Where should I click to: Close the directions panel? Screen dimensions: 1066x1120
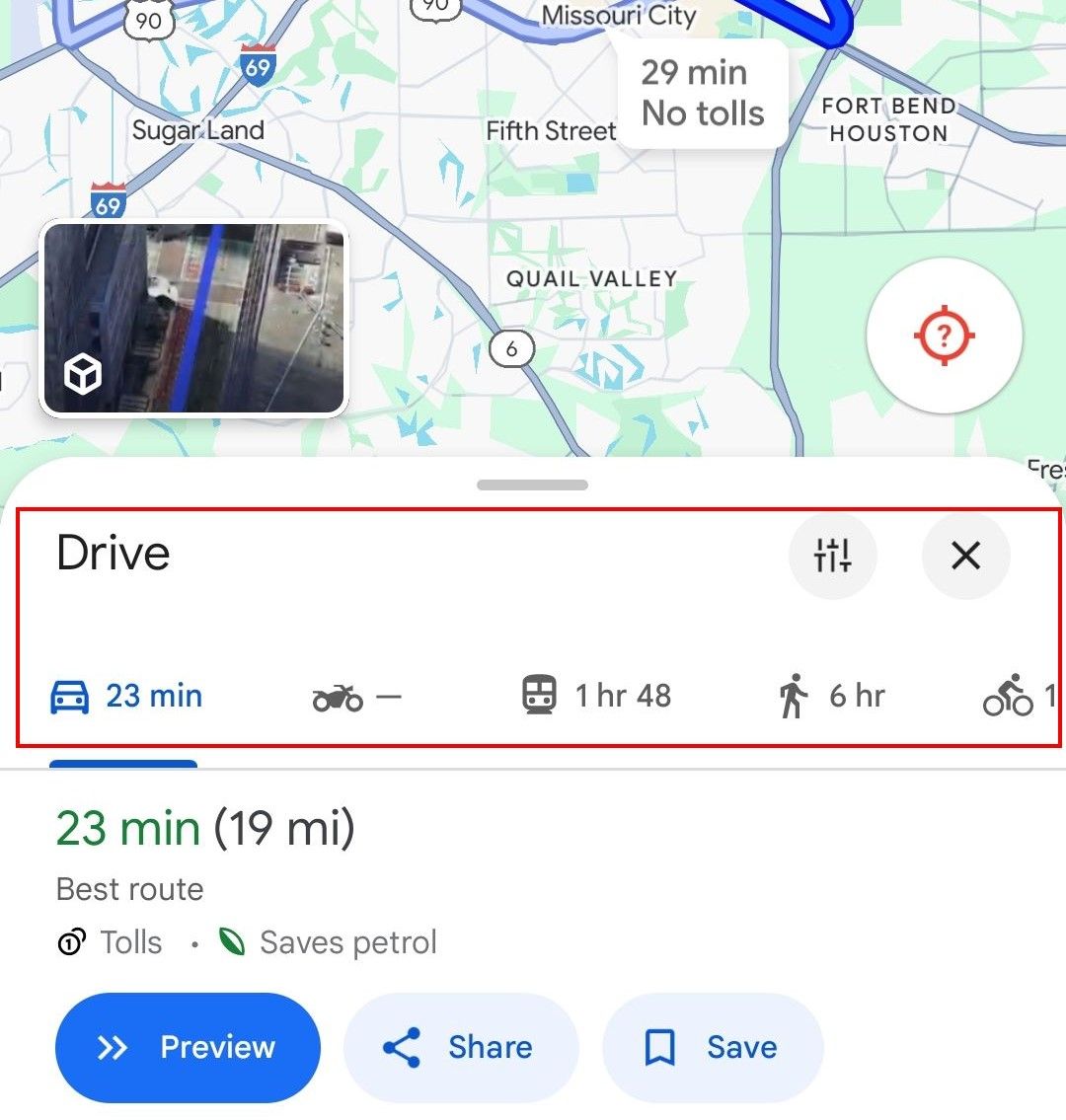point(965,556)
